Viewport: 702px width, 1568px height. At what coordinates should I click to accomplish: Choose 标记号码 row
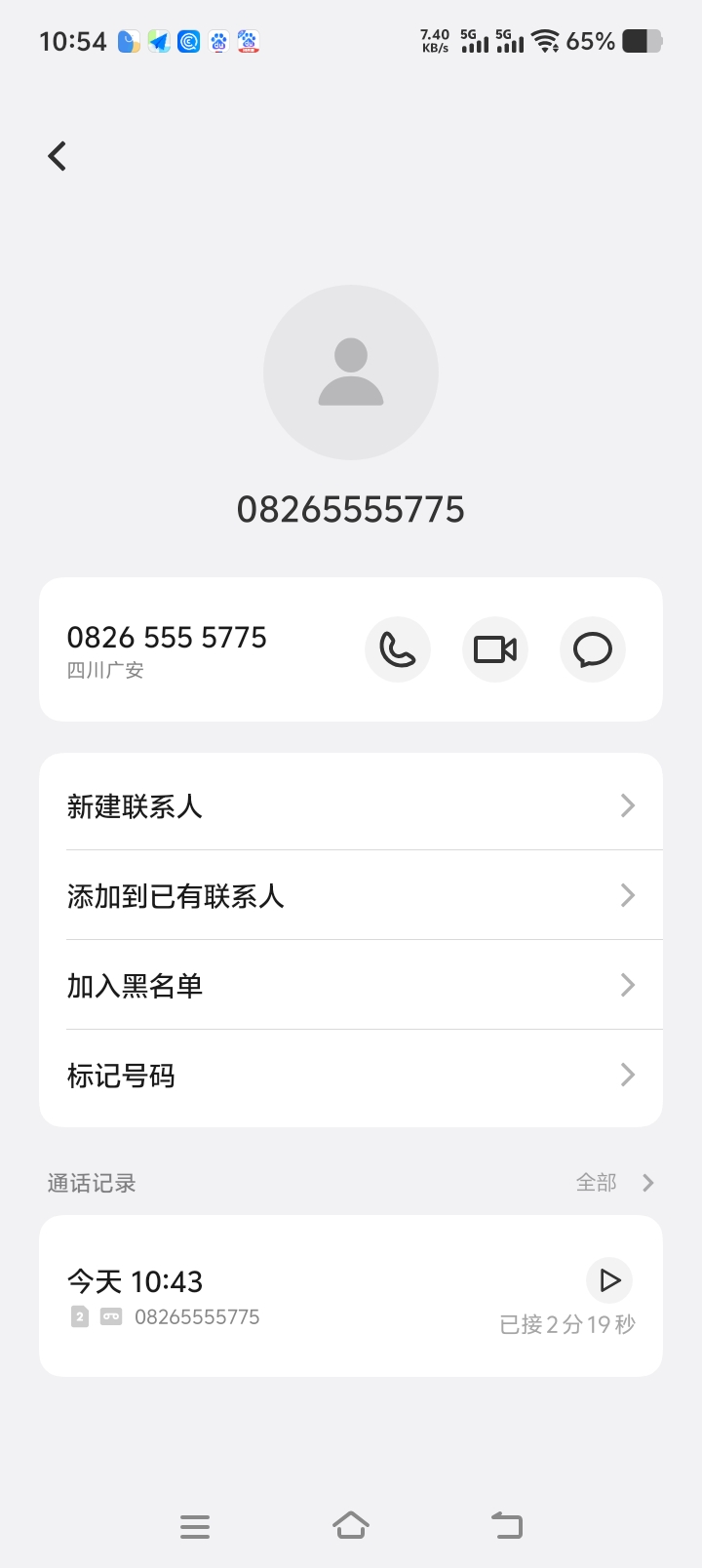pyautogui.click(x=351, y=1076)
